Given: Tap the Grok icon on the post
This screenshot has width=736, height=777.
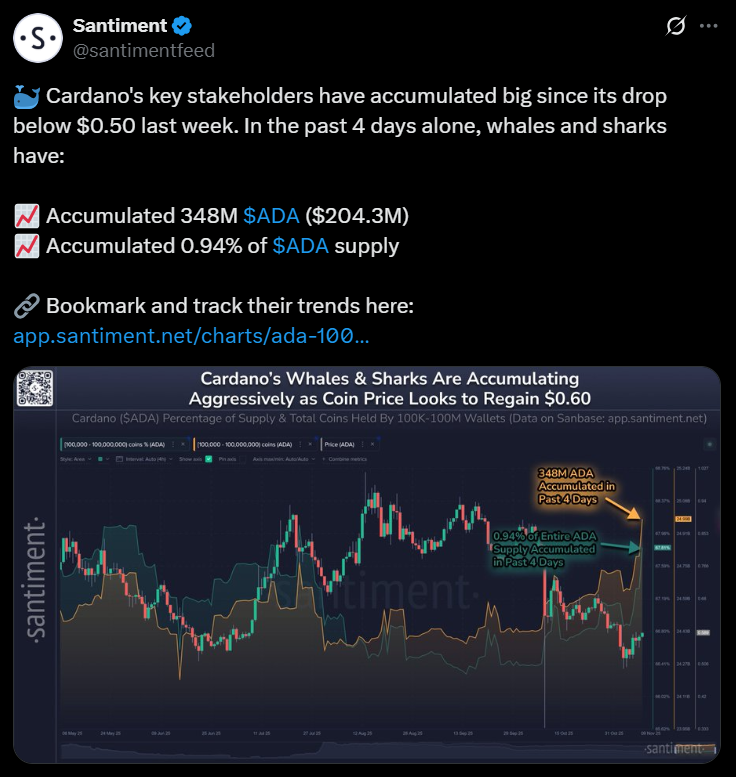Looking at the screenshot, I should 675,26.
